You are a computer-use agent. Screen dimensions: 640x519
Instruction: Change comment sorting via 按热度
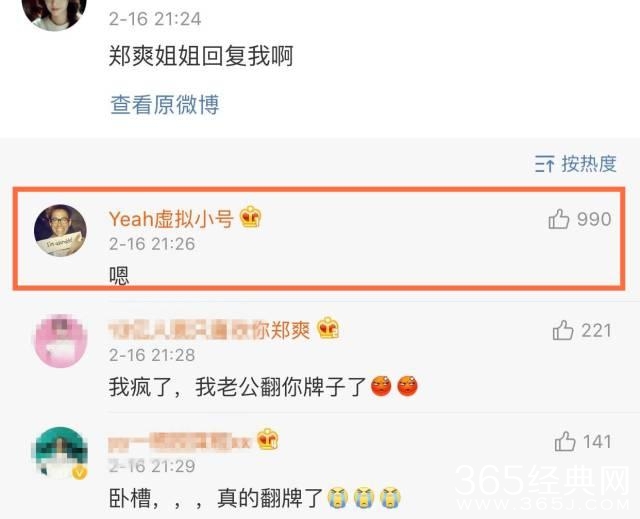coord(576,164)
